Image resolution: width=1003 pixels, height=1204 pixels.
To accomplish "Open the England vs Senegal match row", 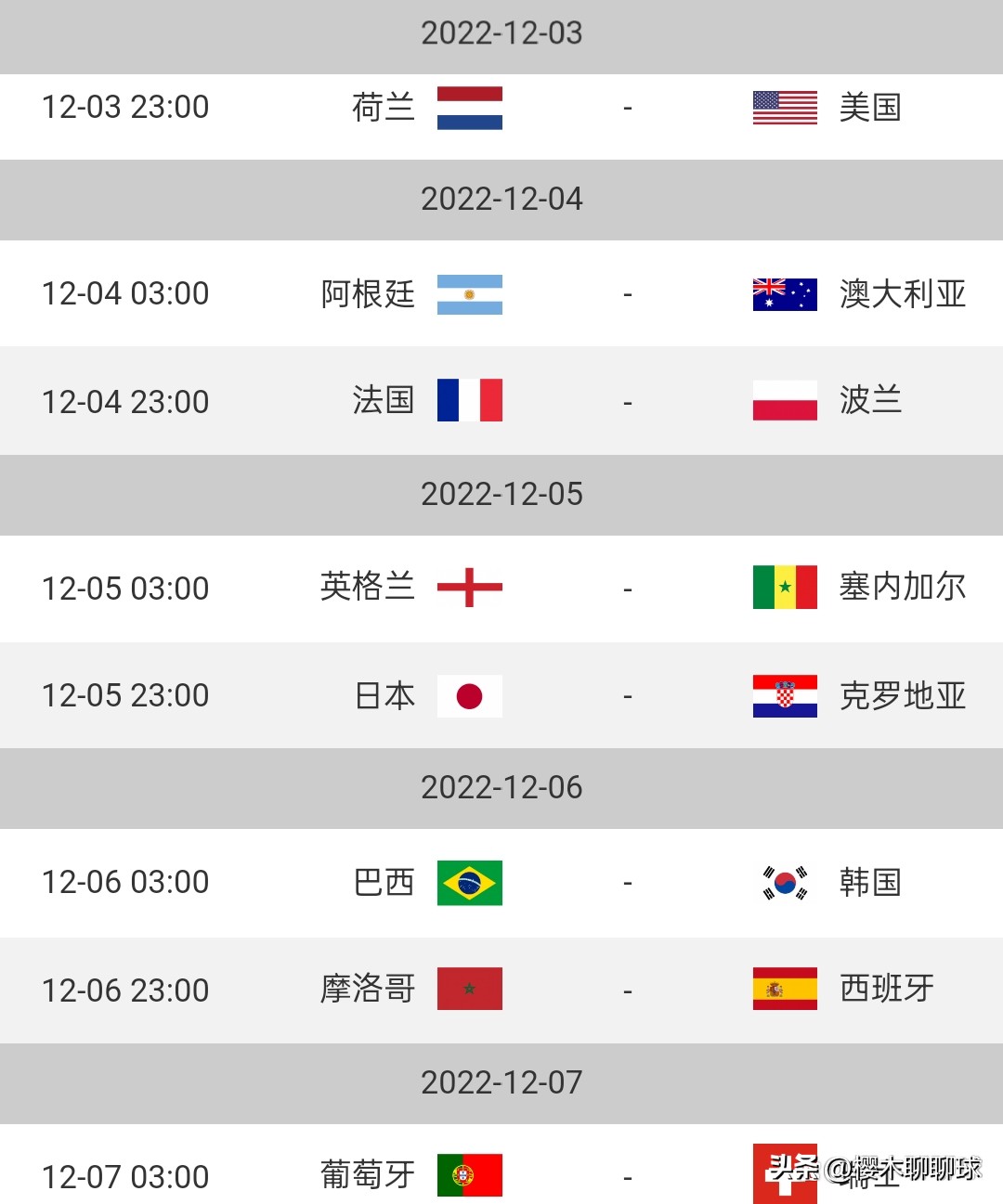I will [501, 588].
